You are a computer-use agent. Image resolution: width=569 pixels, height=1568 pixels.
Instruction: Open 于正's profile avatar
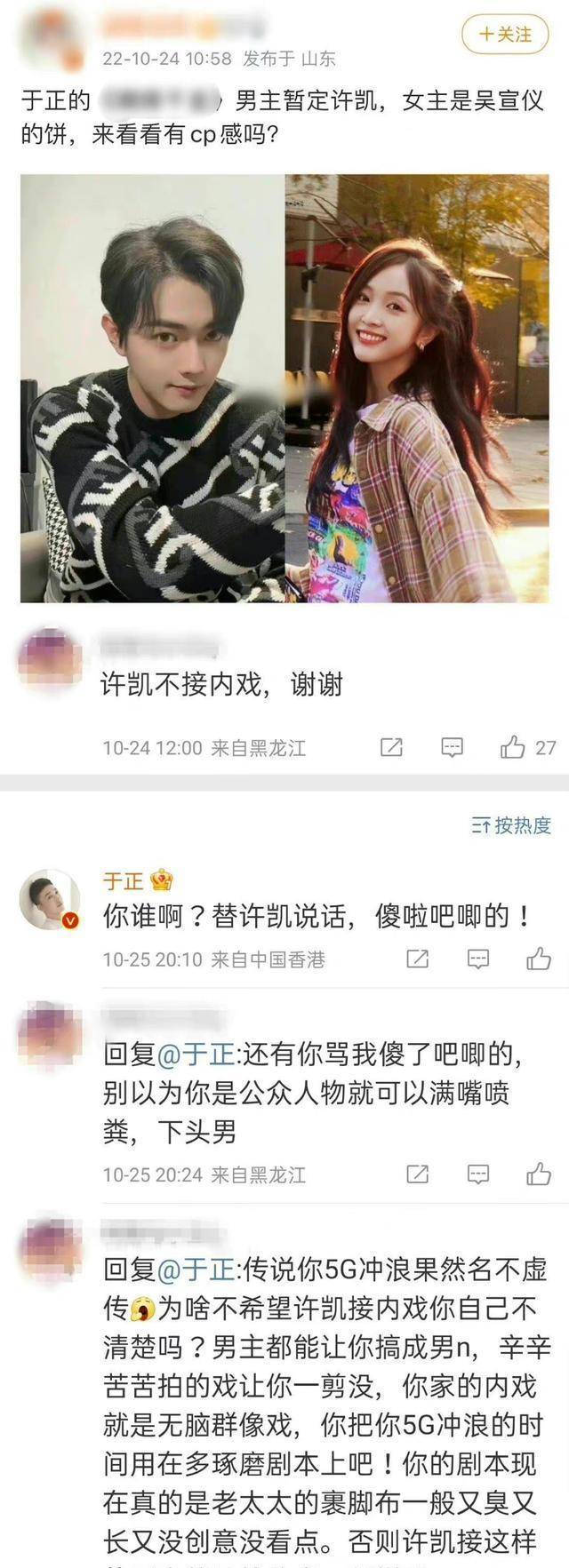(51, 898)
